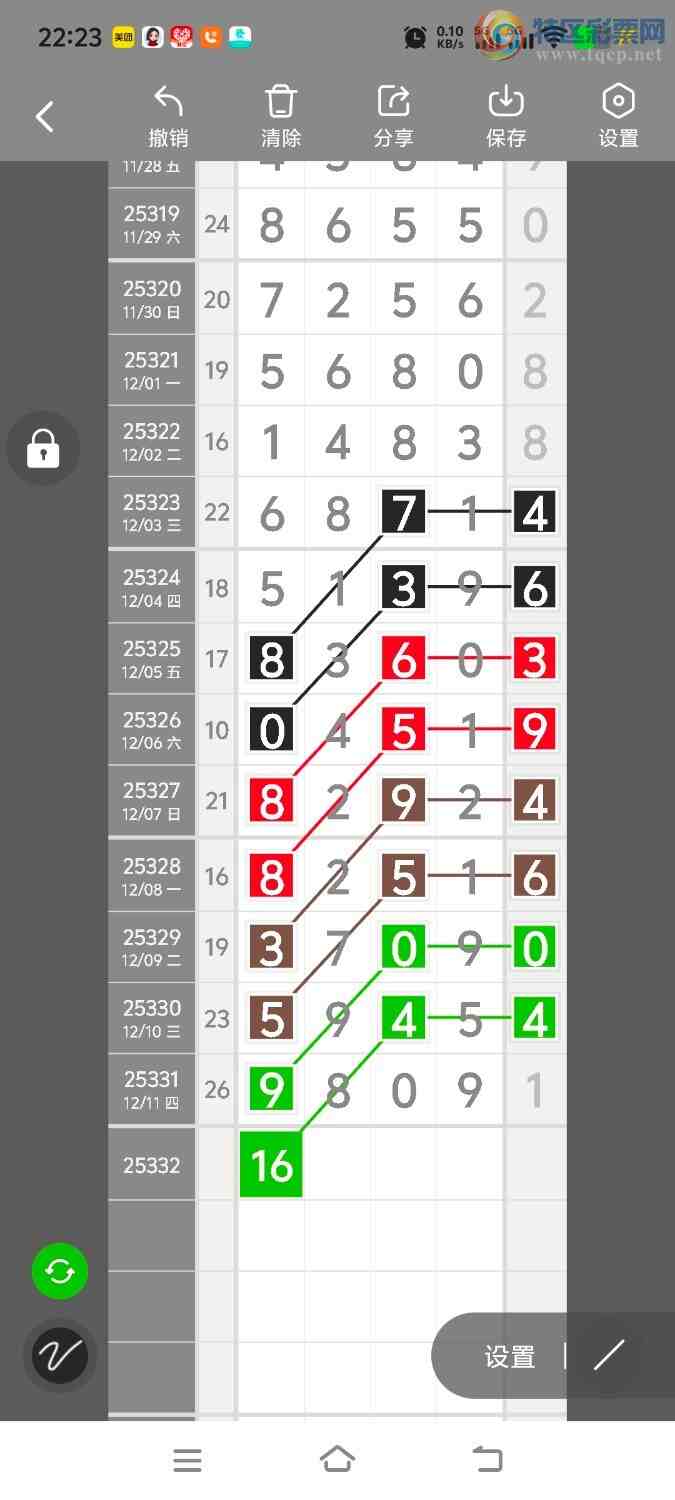Undo the last drawing with 撤销
This screenshot has width=675, height=1500.
[x=168, y=117]
